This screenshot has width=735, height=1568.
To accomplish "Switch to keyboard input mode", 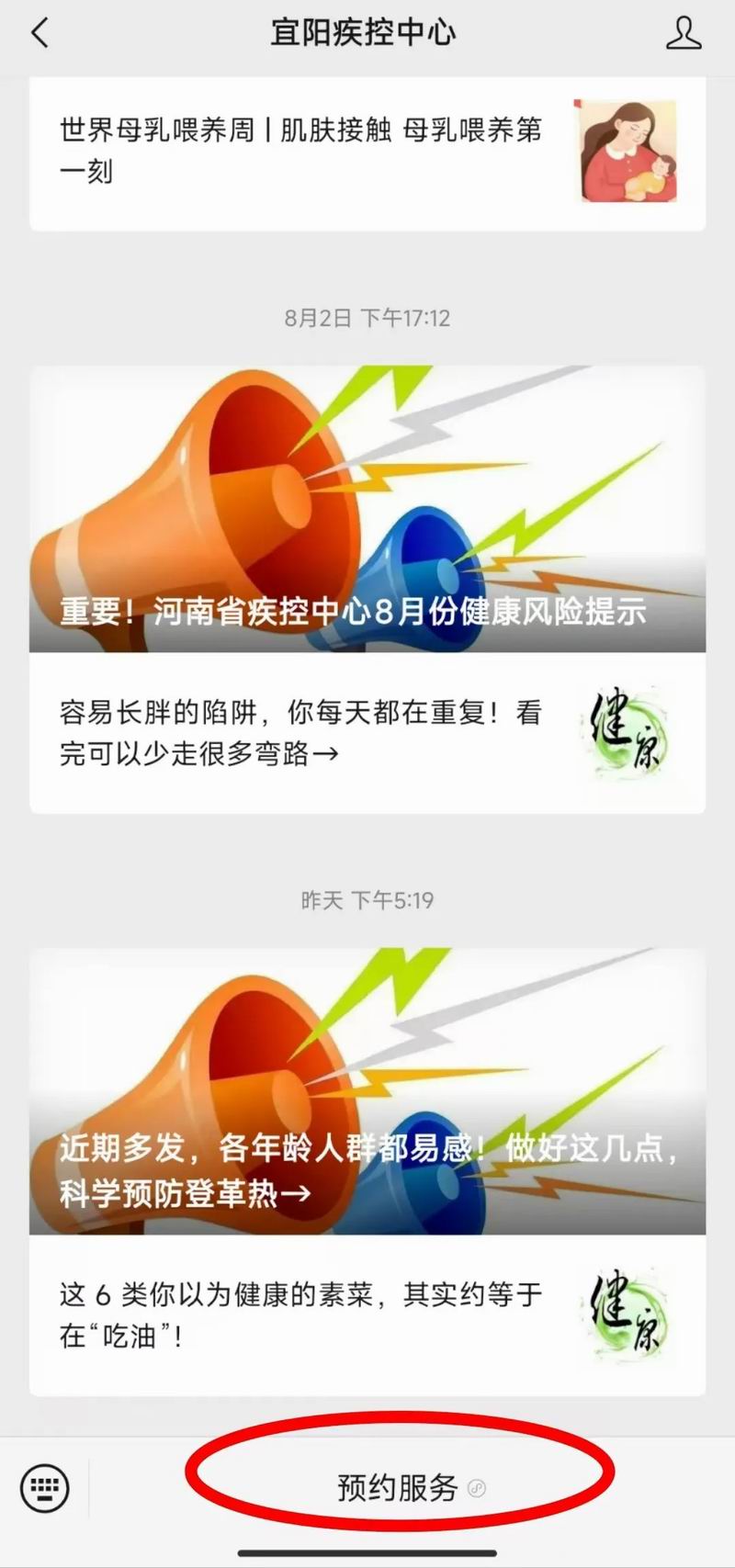I will pyautogui.click(x=45, y=1486).
